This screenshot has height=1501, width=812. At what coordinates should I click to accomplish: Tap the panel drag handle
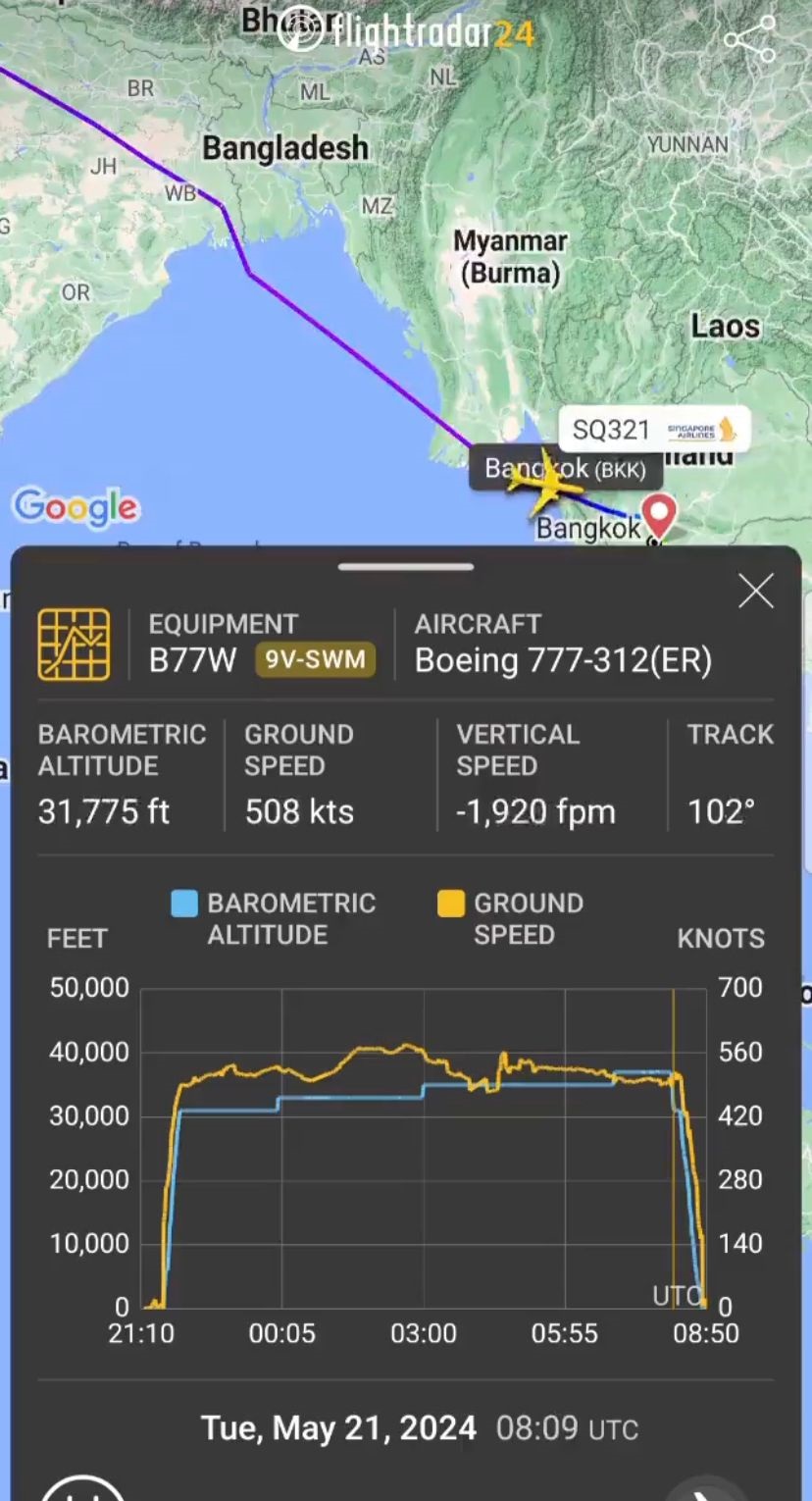[406, 567]
